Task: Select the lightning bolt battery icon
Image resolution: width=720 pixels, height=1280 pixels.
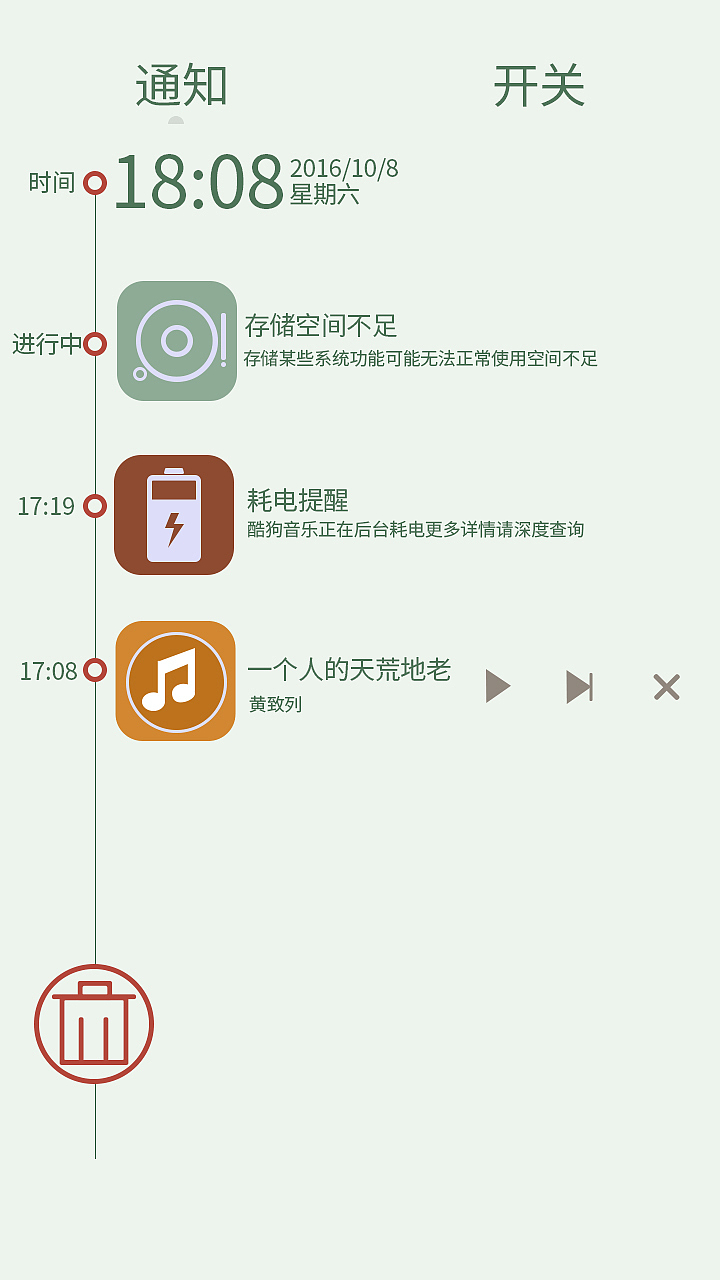Action: [176, 515]
